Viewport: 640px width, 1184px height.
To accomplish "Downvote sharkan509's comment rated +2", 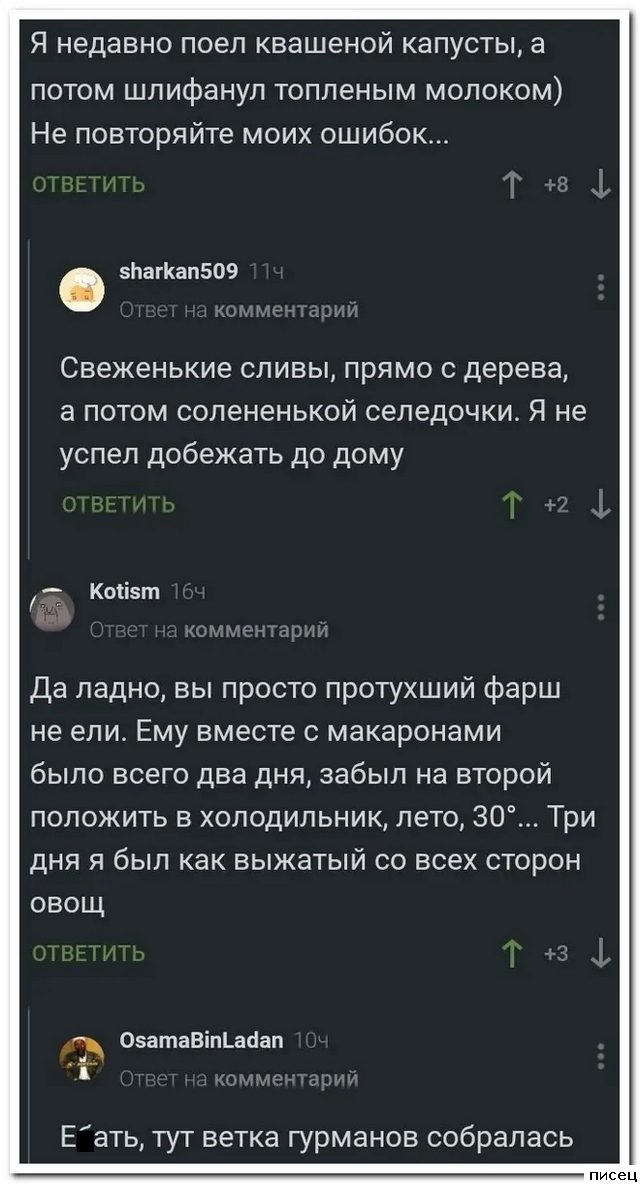I will pyautogui.click(x=599, y=504).
